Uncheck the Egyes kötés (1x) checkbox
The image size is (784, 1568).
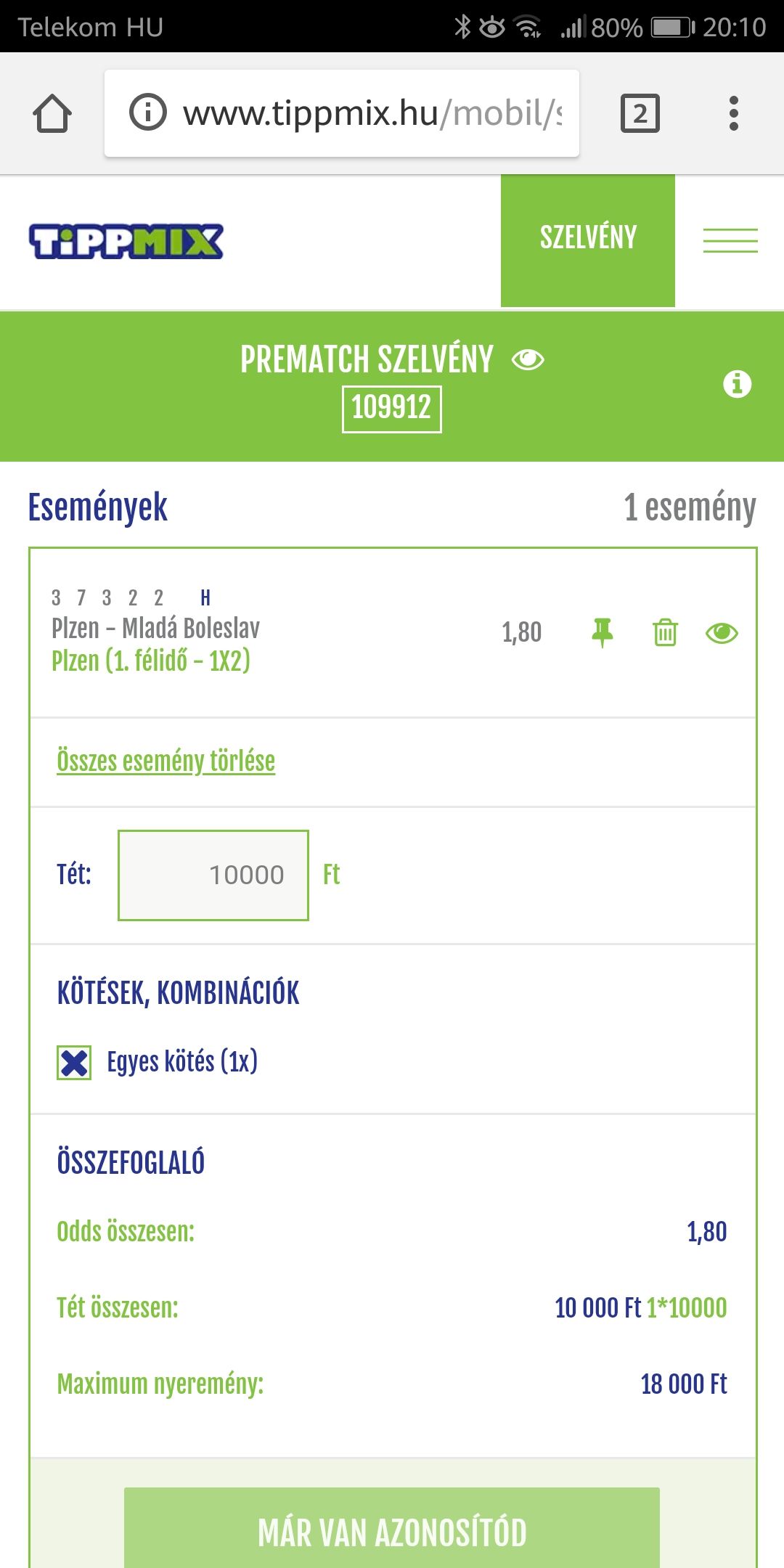click(x=74, y=1063)
